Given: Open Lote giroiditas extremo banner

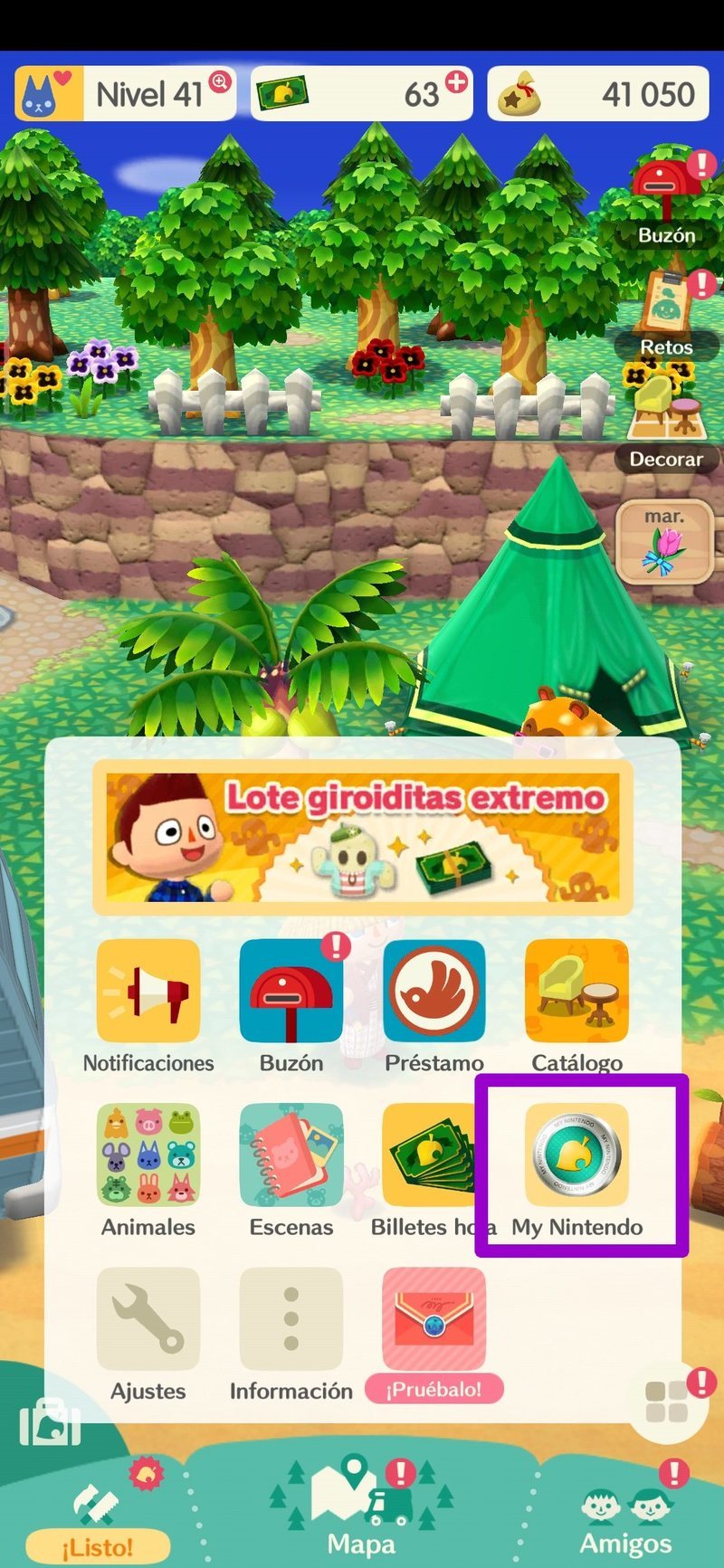Looking at the screenshot, I should pos(362,837).
